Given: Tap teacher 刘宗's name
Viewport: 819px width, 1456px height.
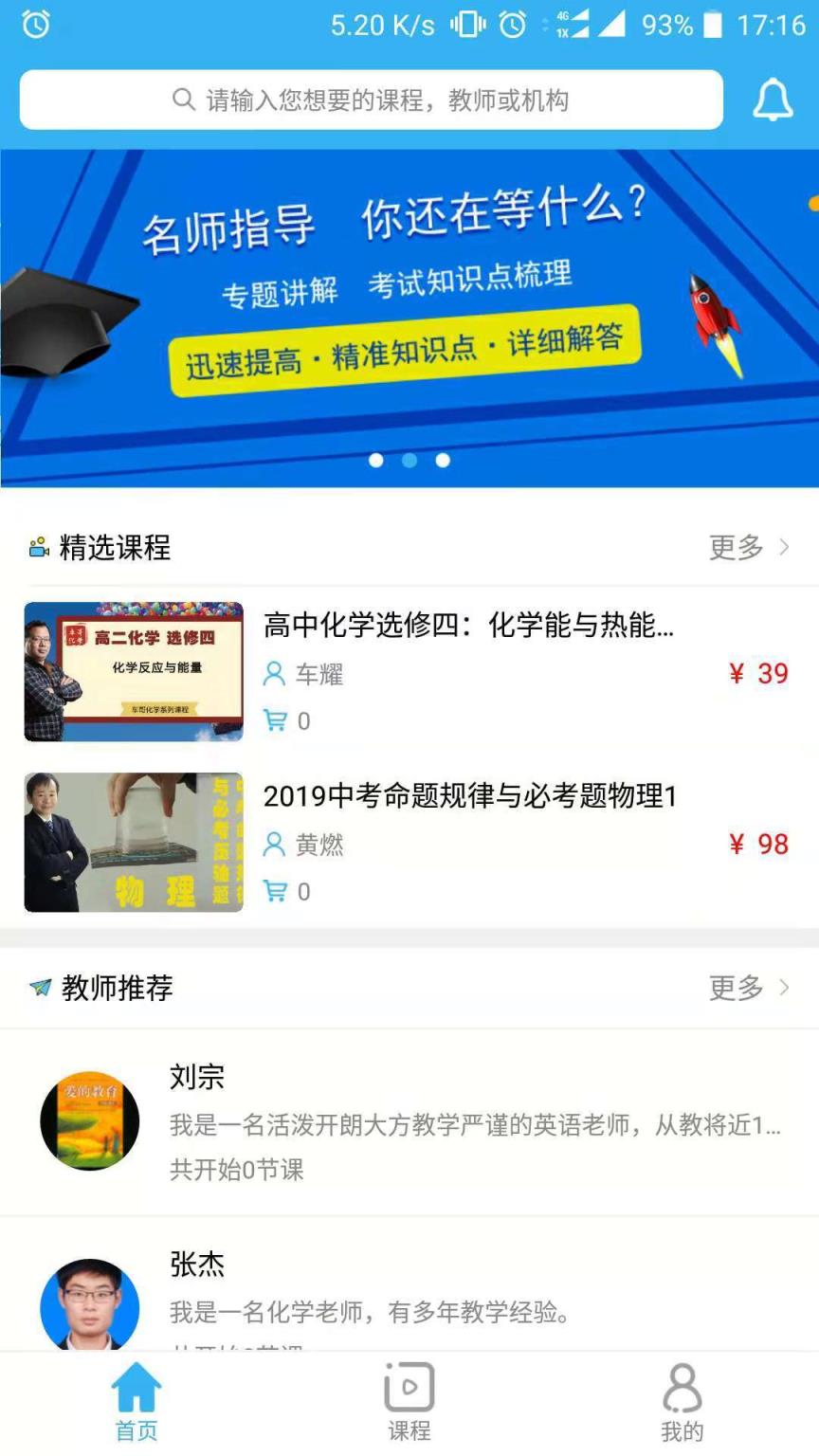Looking at the screenshot, I should tap(197, 1078).
